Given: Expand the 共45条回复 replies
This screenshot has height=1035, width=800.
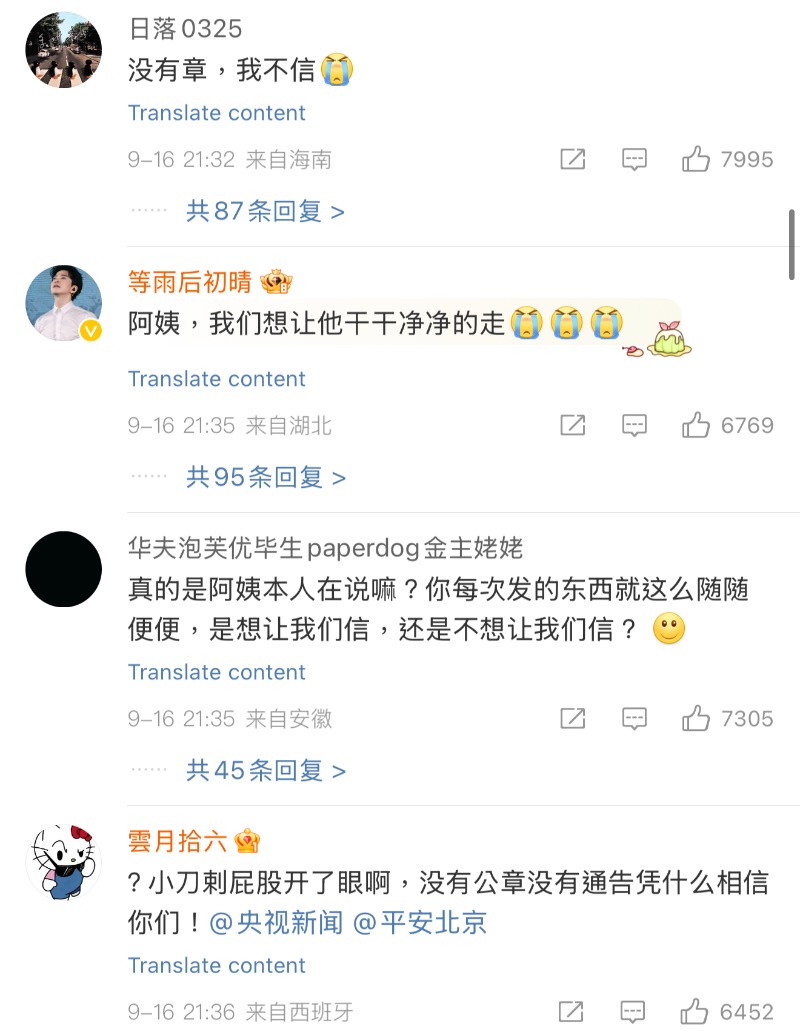Looking at the screenshot, I should coord(265,770).
